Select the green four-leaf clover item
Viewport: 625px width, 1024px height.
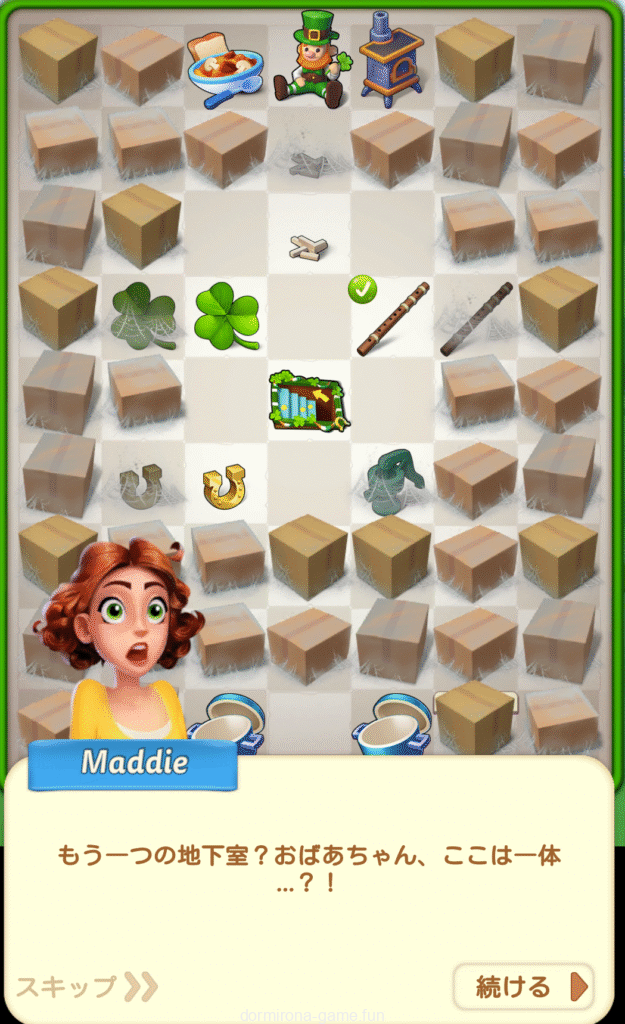(x=225, y=316)
